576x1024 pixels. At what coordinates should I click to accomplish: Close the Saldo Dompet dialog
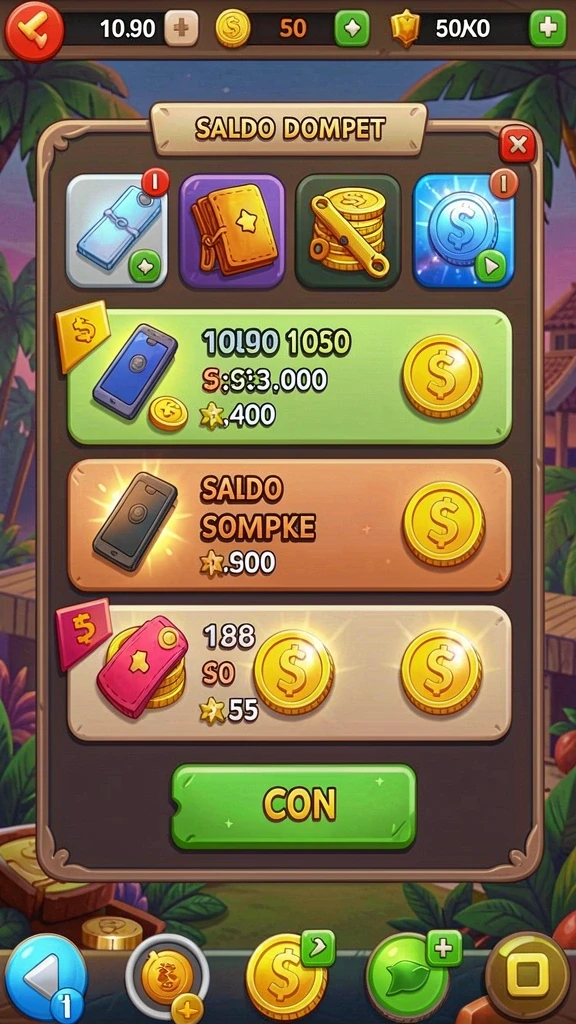tap(517, 144)
